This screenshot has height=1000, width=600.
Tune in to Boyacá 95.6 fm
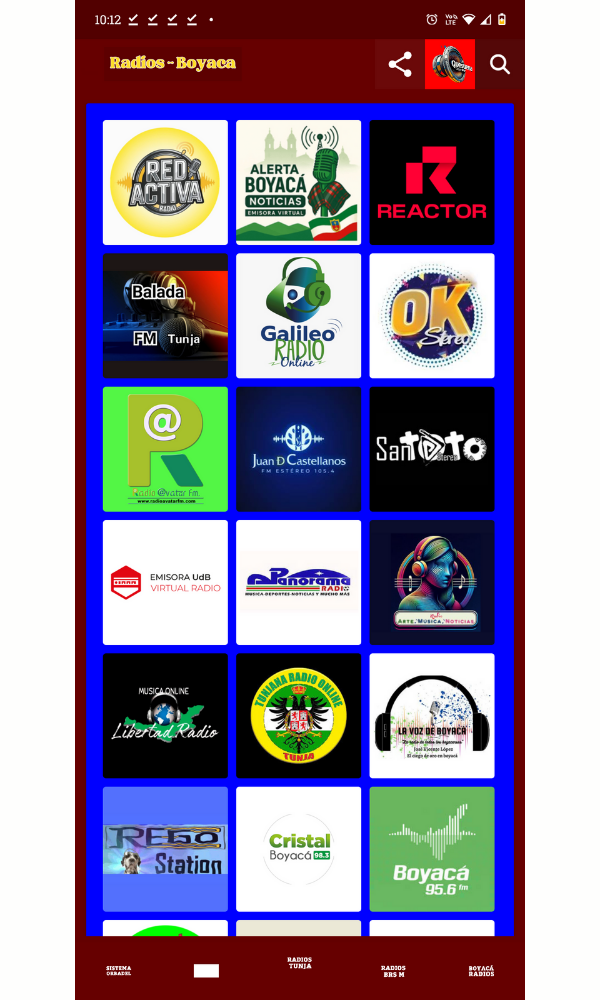(432, 849)
